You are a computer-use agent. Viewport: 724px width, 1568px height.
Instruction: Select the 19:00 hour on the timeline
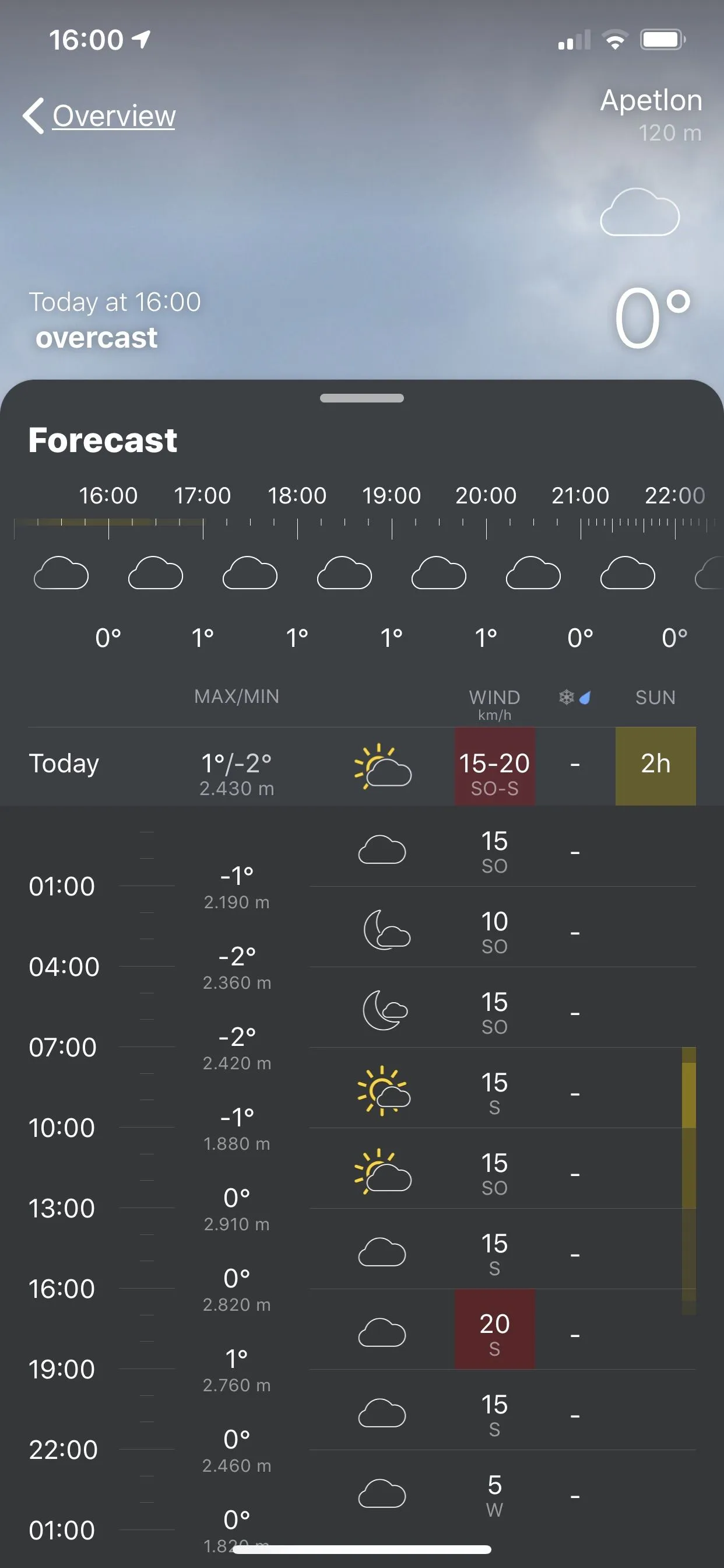tap(391, 495)
